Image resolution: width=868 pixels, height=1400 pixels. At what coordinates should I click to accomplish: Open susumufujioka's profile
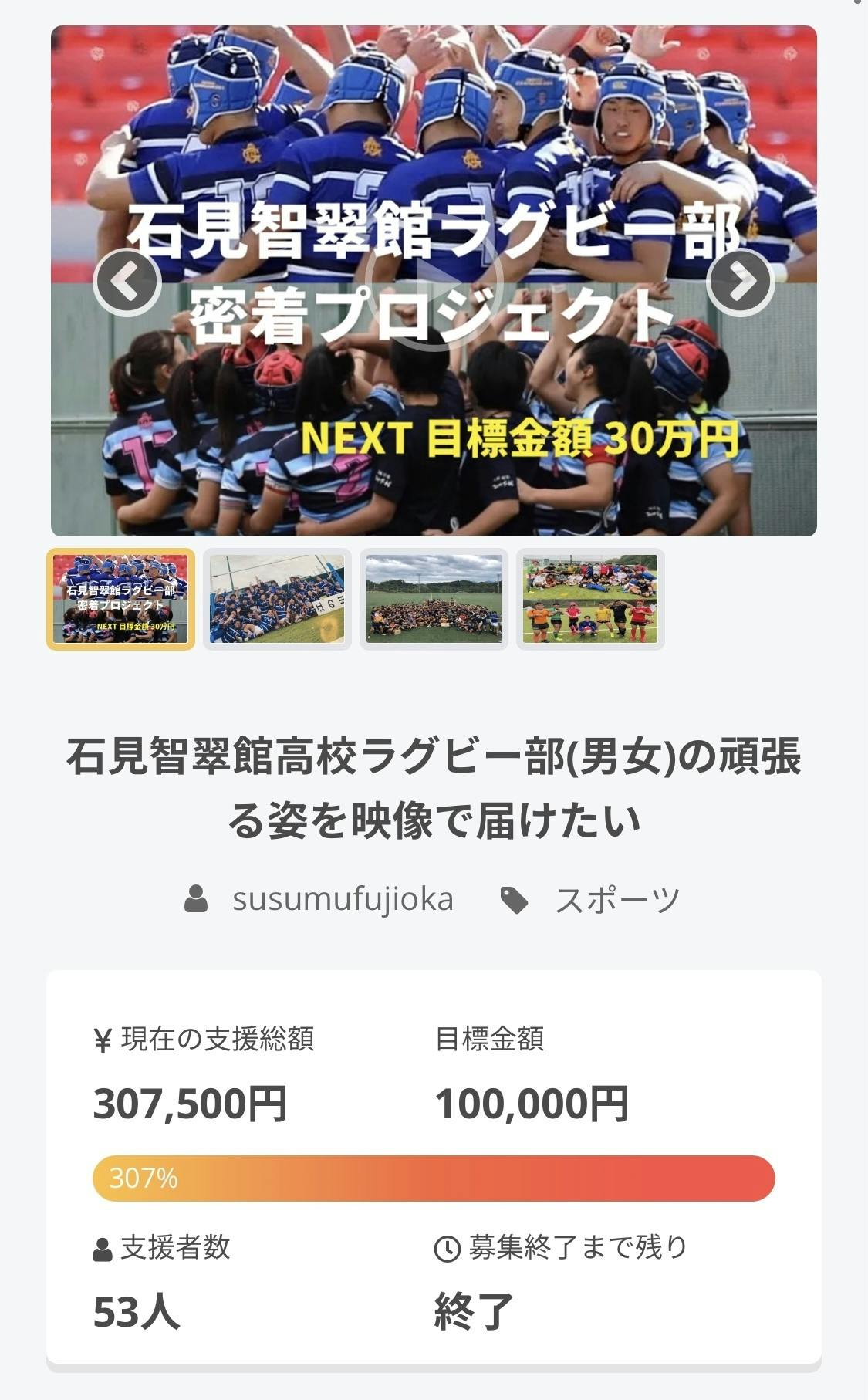click(x=343, y=899)
